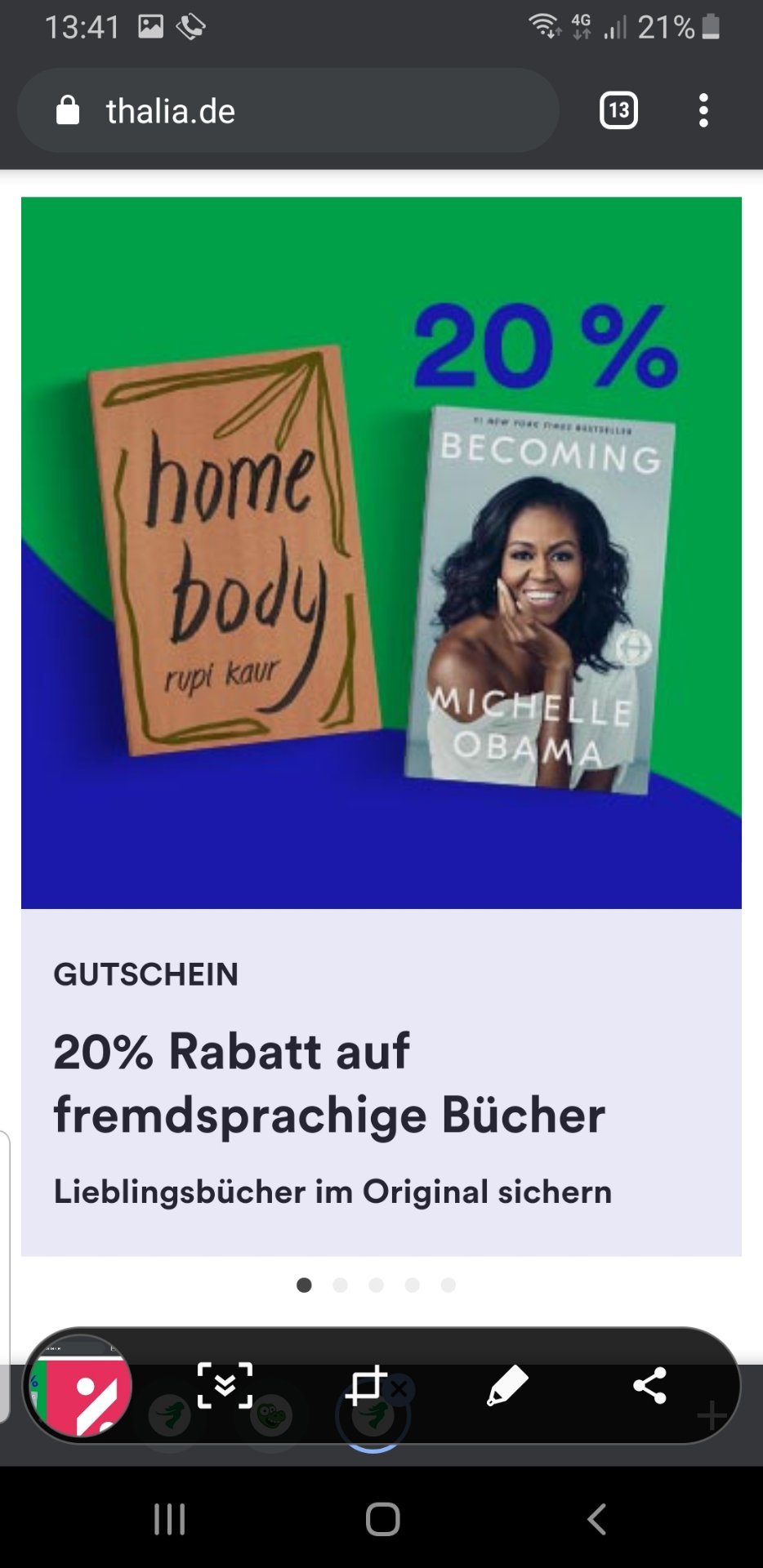Share the captured screenshot
This screenshot has width=763, height=1568.
(649, 1385)
